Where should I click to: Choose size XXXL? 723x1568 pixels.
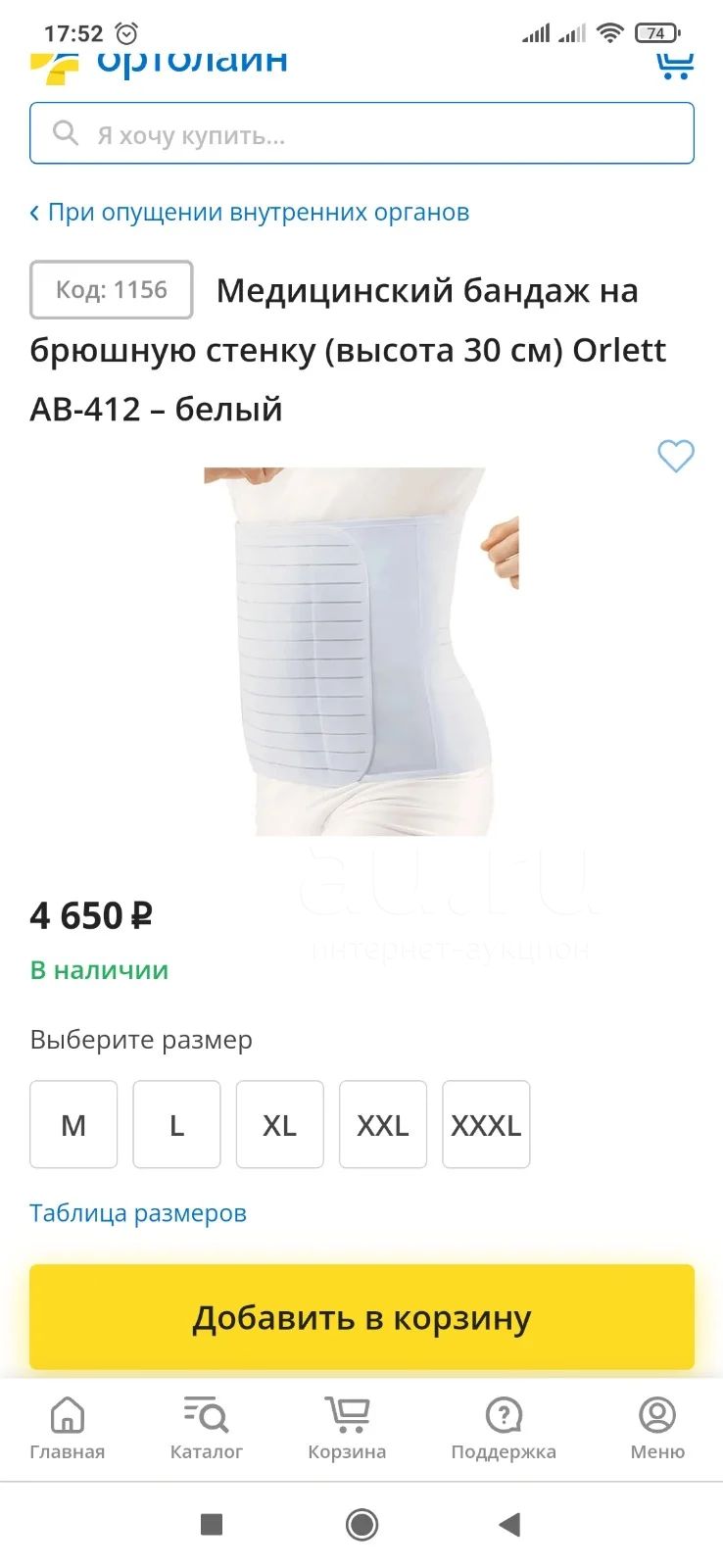coord(486,1124)
